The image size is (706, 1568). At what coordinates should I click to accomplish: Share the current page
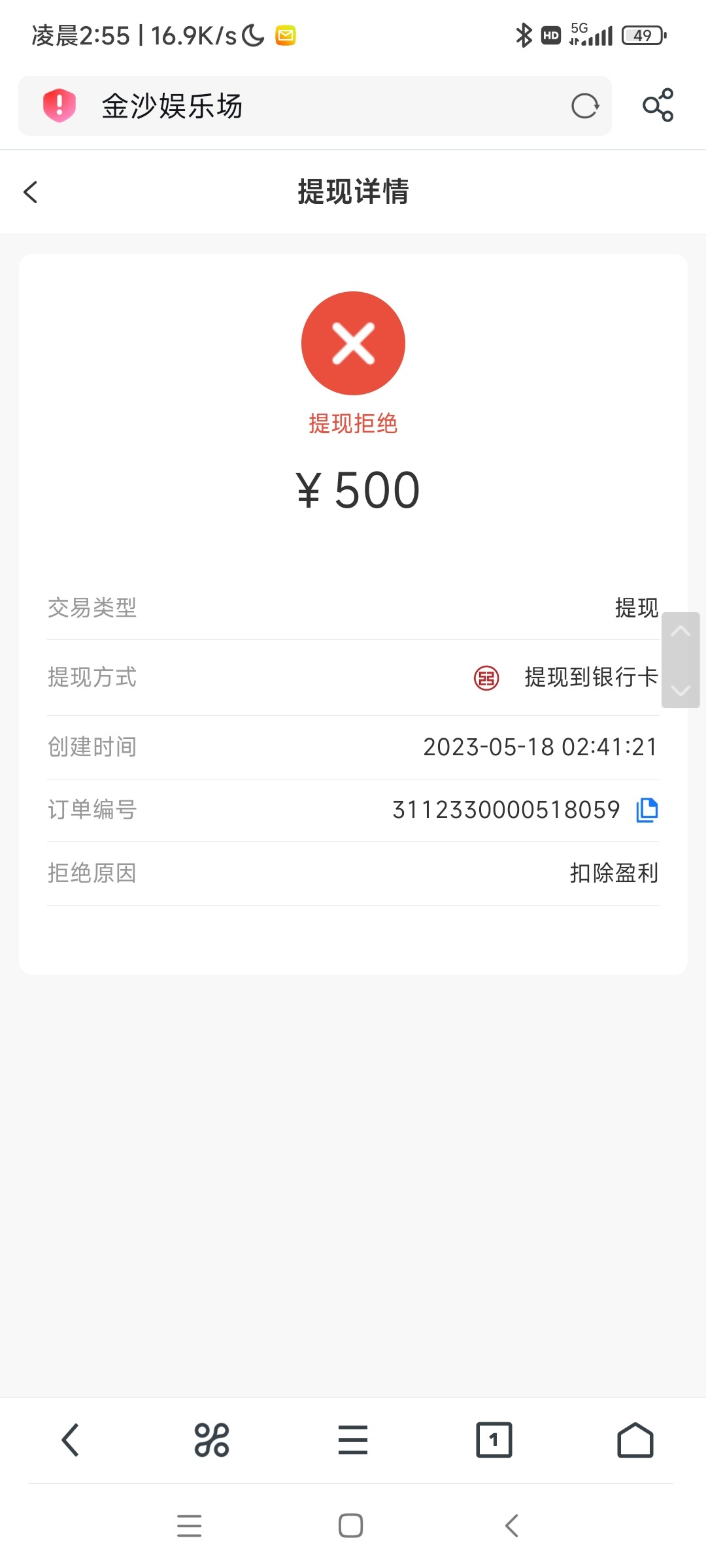pyautogui.click(x=658, y=106)
